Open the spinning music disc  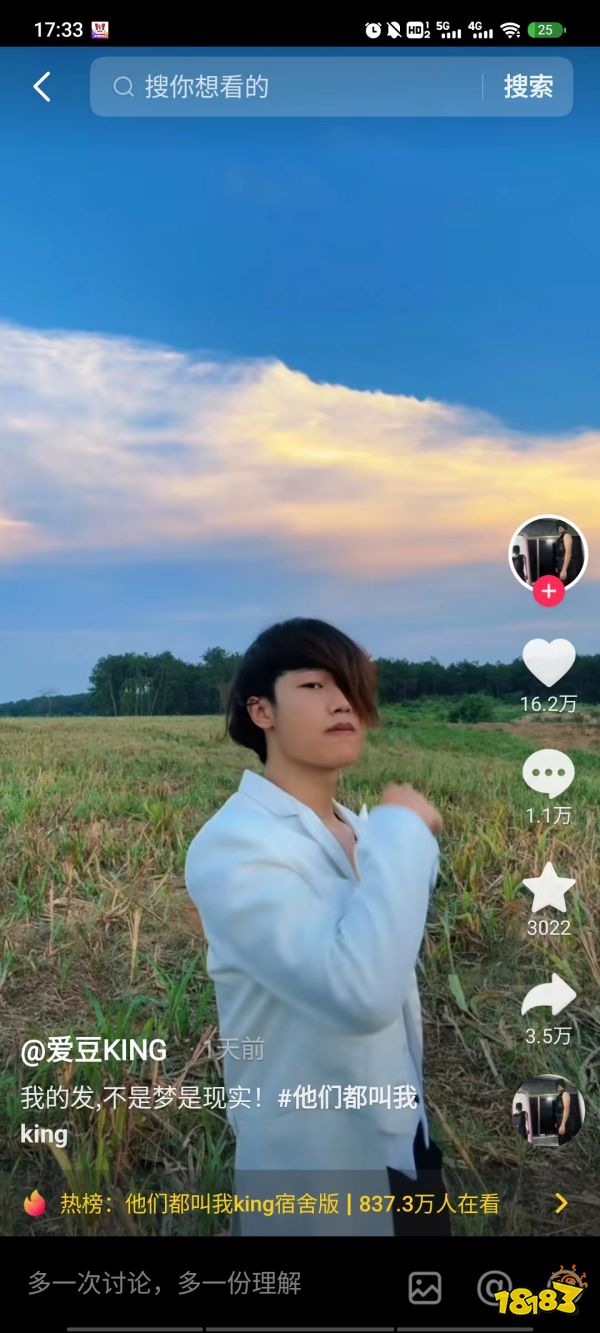pos(548,1110)
